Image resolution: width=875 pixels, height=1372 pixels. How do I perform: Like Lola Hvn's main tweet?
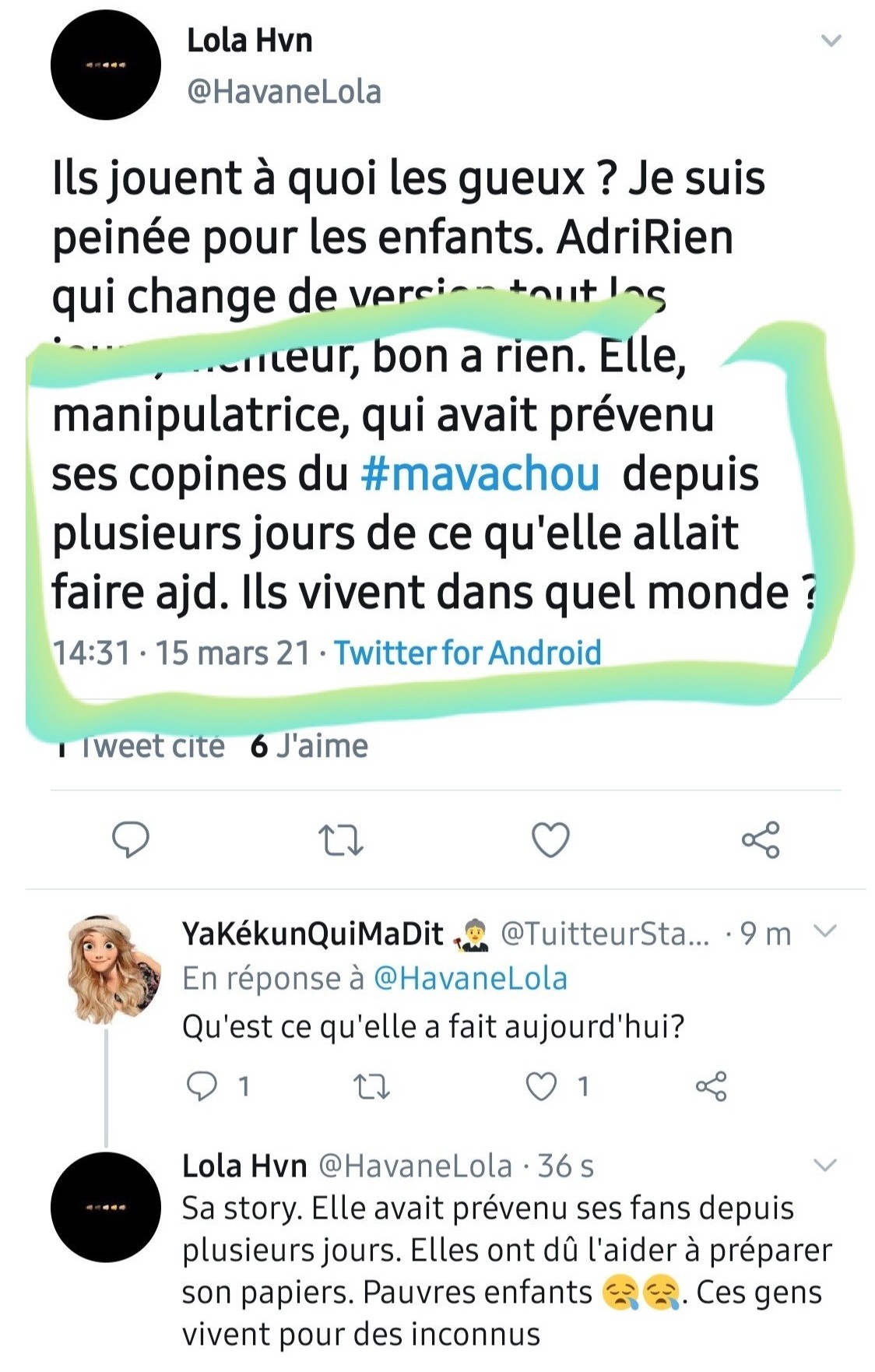tap(550, 840)
